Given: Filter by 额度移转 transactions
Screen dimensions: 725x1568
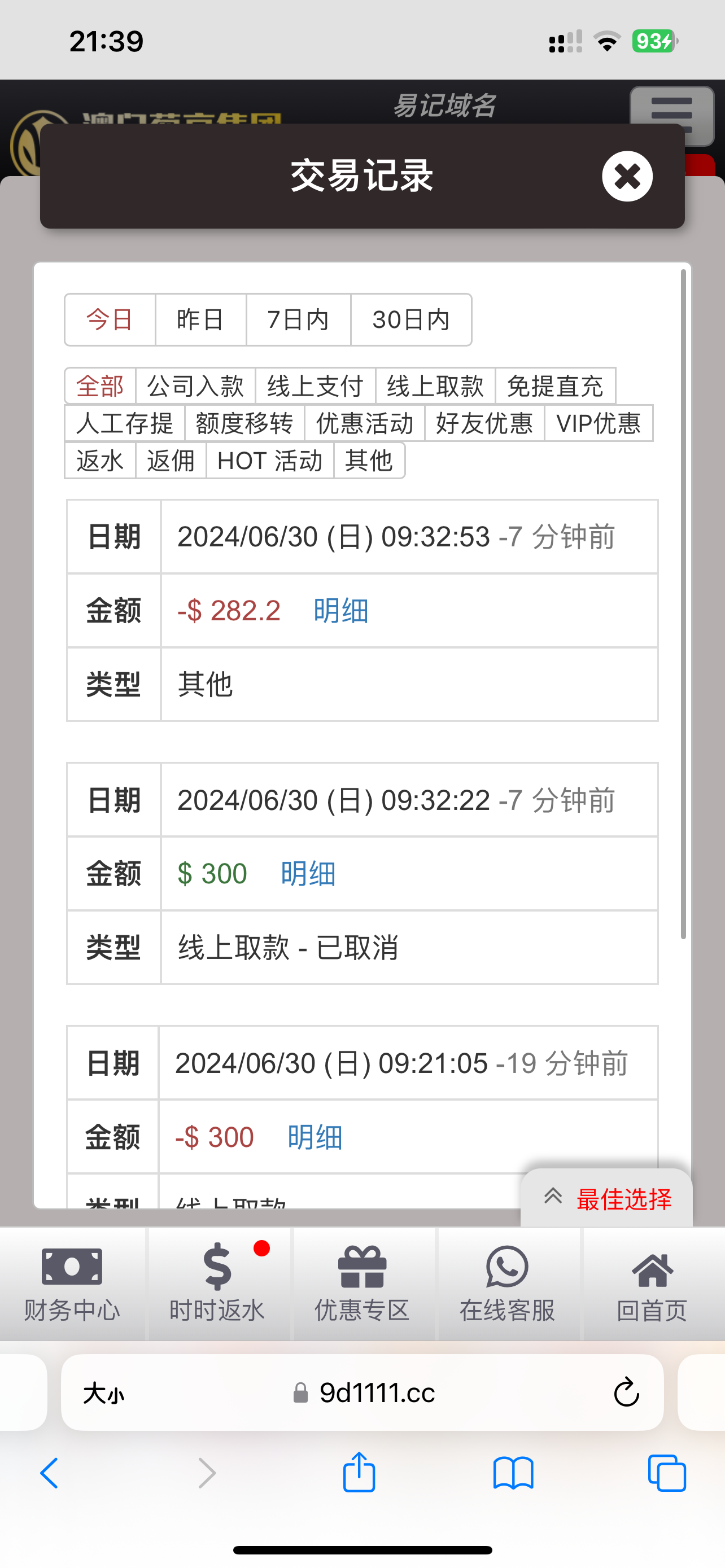Looking at the screenshot, I should 244,423.
